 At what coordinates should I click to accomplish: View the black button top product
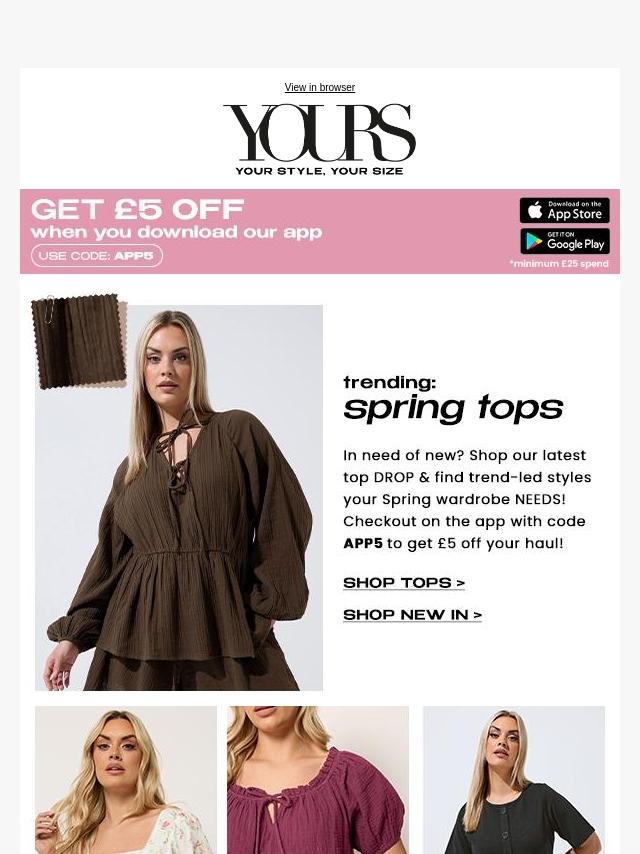(x=513, y=780)
